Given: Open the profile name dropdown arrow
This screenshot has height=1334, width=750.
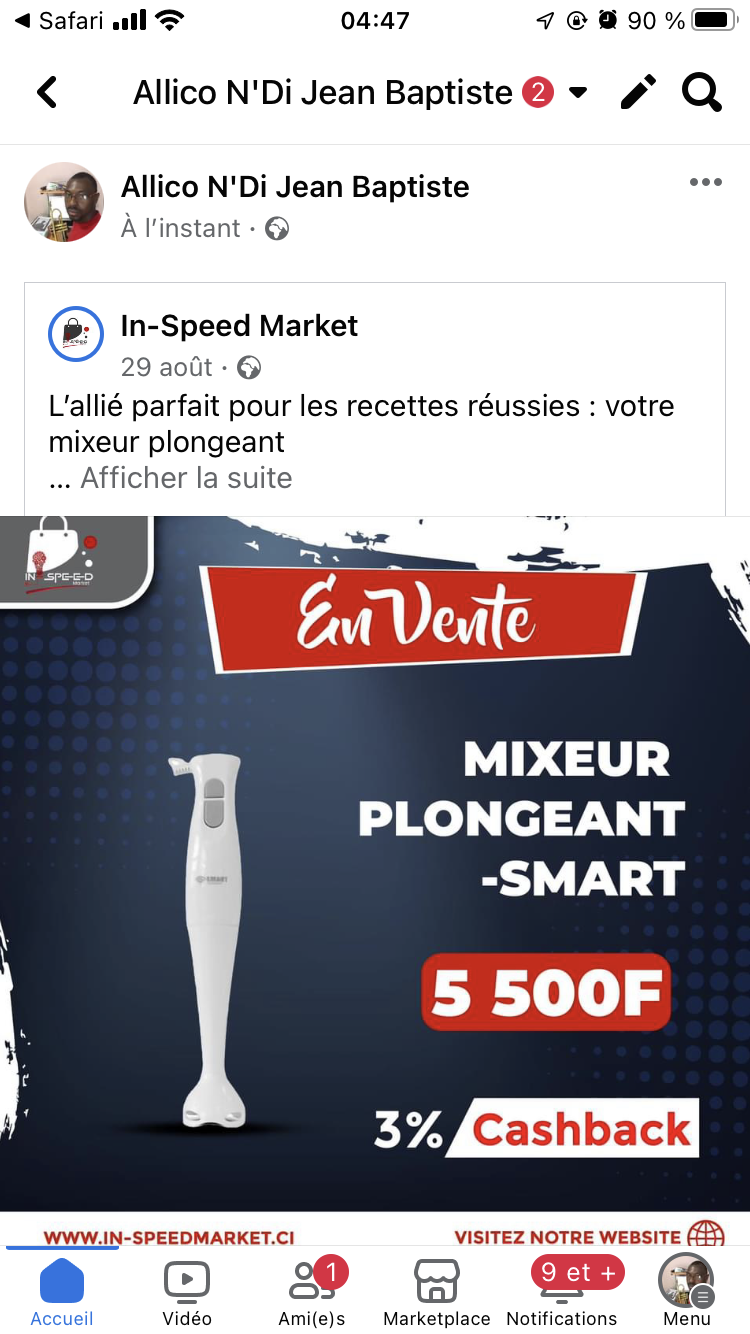Looking at the screenshot, I should [x=578, y=93].
